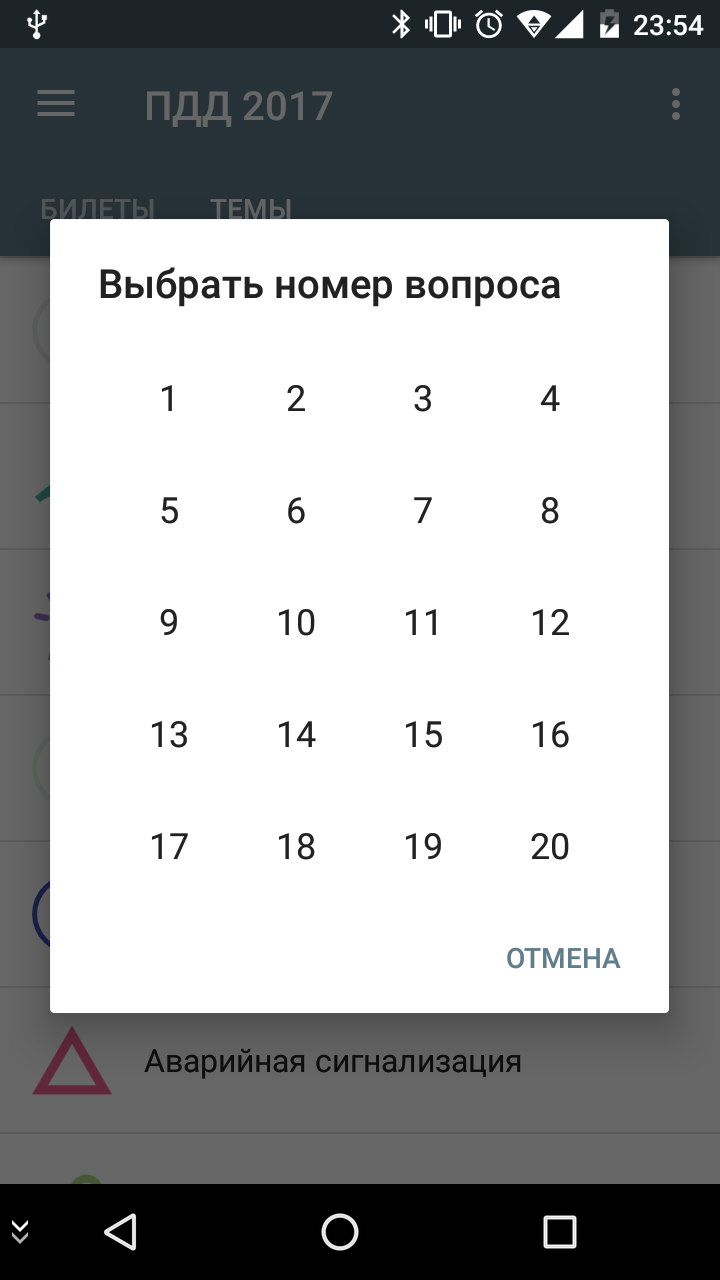The image size is (720, 1280).
Task: Pick question number 18
Action: pos(296,847)
